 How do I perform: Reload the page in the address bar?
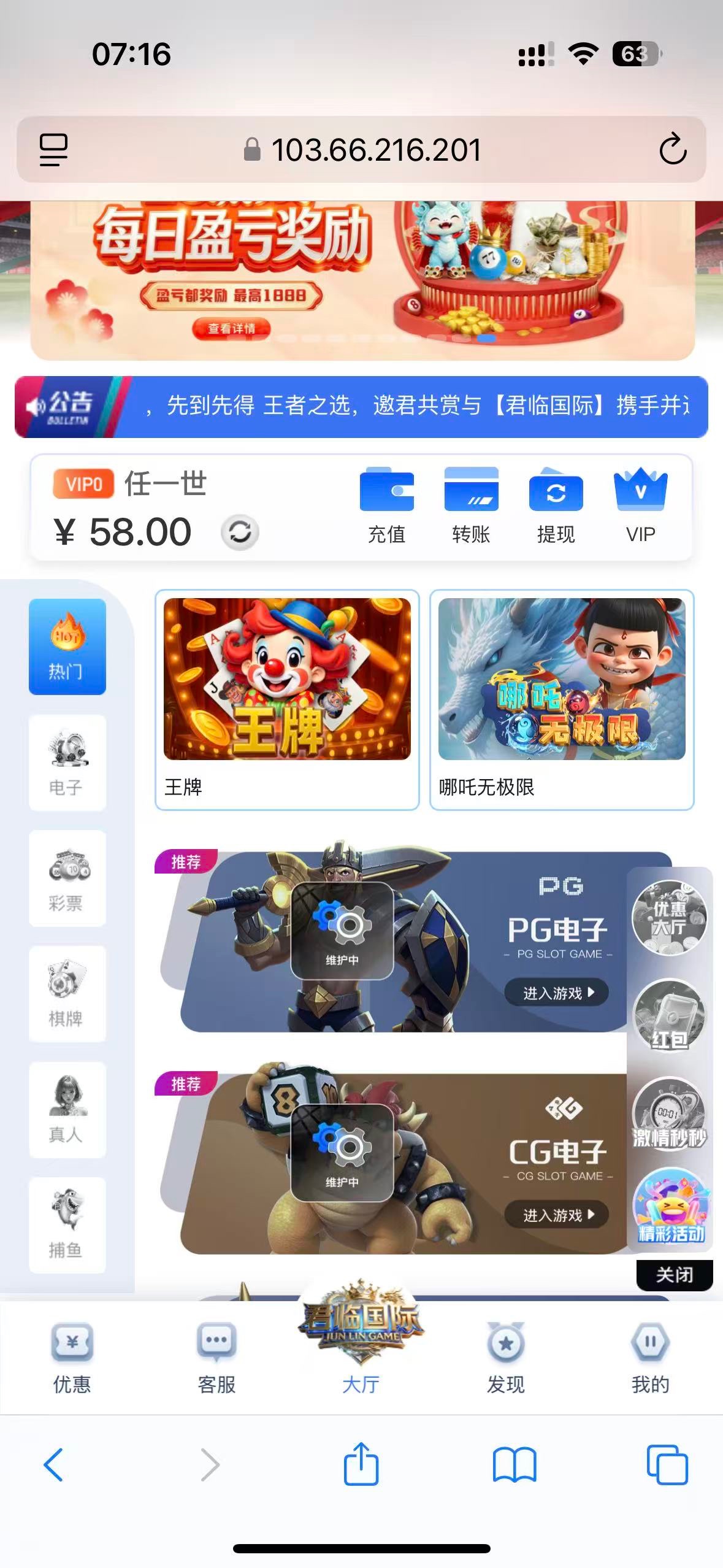click(672, 149)
